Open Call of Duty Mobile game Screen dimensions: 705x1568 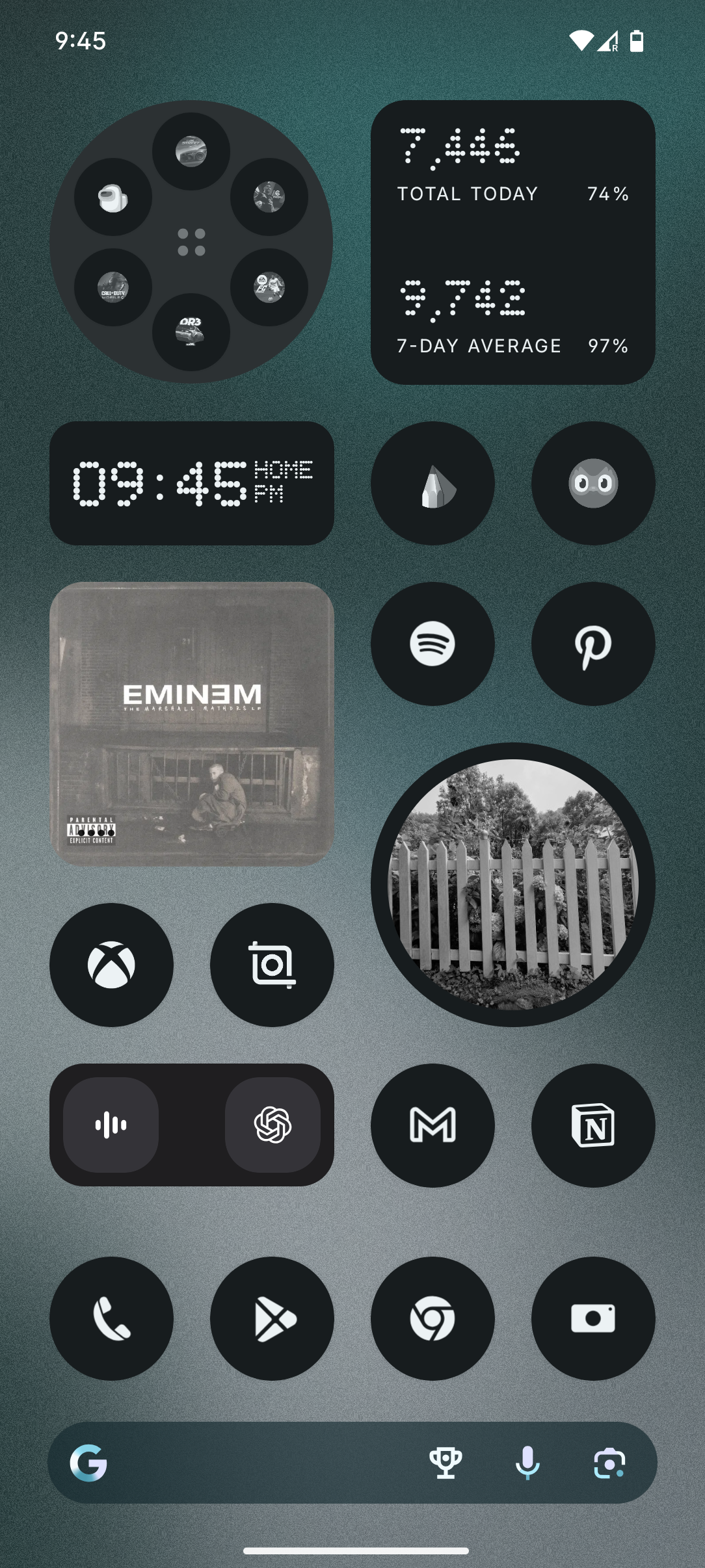[113, 287]
